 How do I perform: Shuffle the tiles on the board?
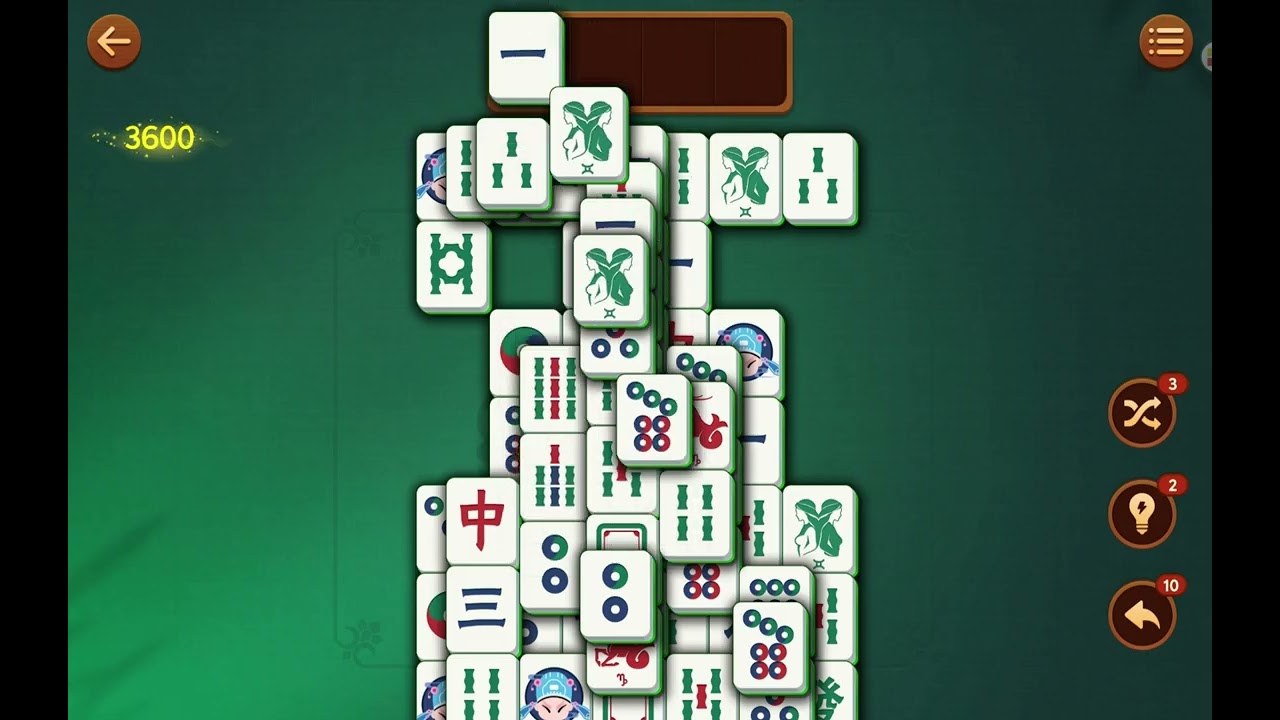tap(1141, 413)
